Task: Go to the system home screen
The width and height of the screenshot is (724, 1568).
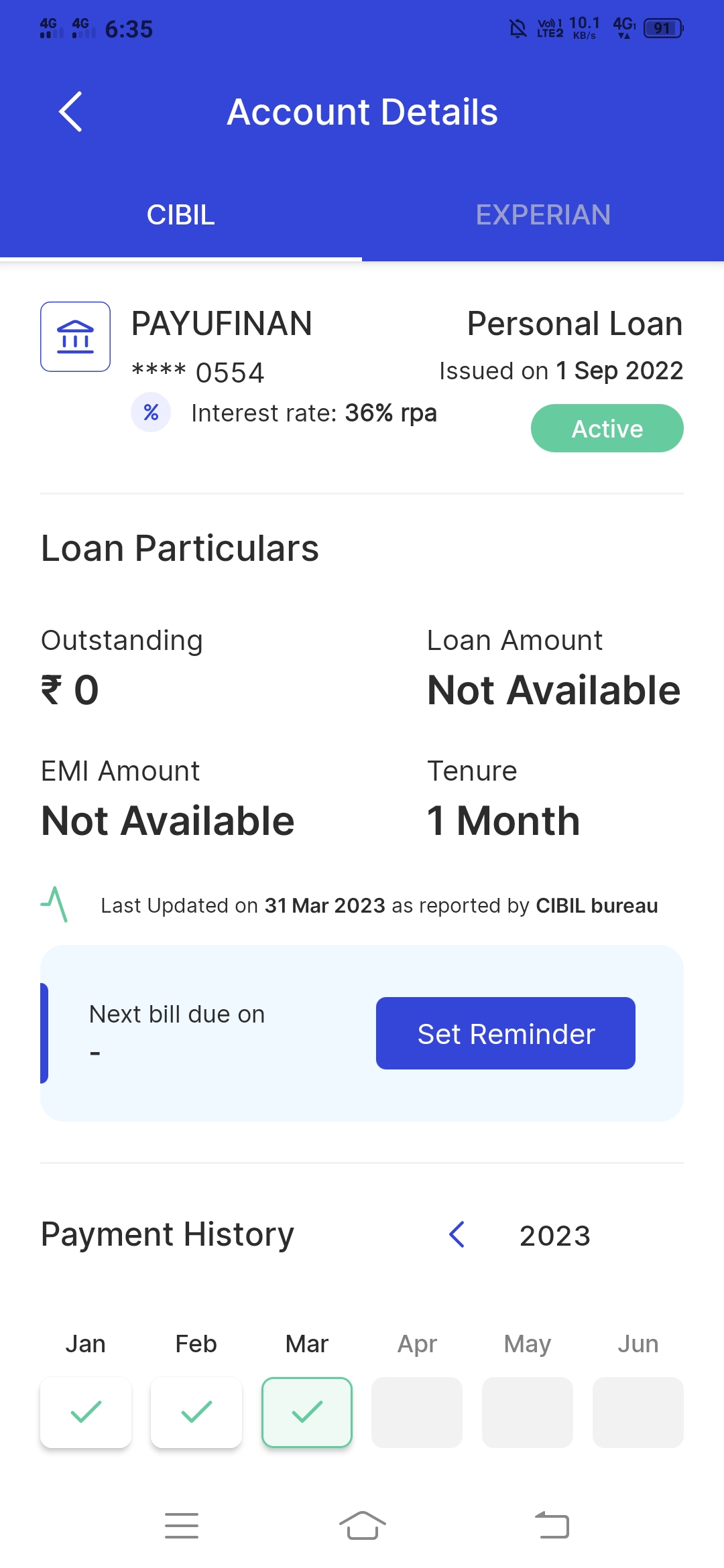Action: tap(362, 1526)
